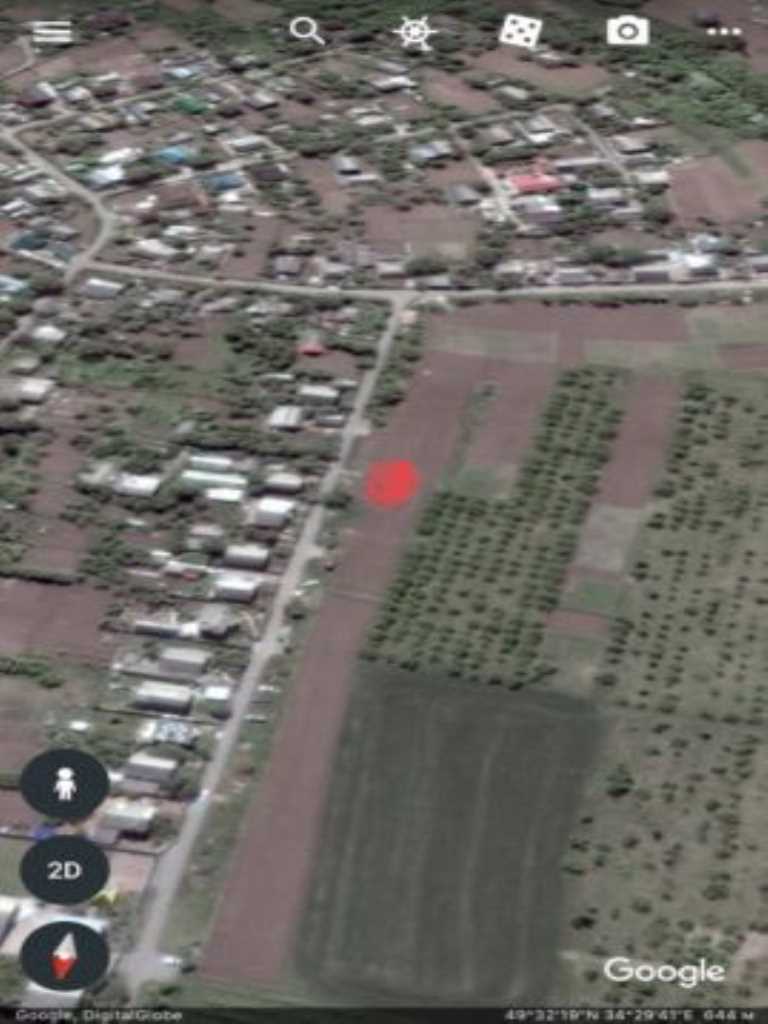Open the overflow menu
768x1024 pixels.
tap(724, 32)
